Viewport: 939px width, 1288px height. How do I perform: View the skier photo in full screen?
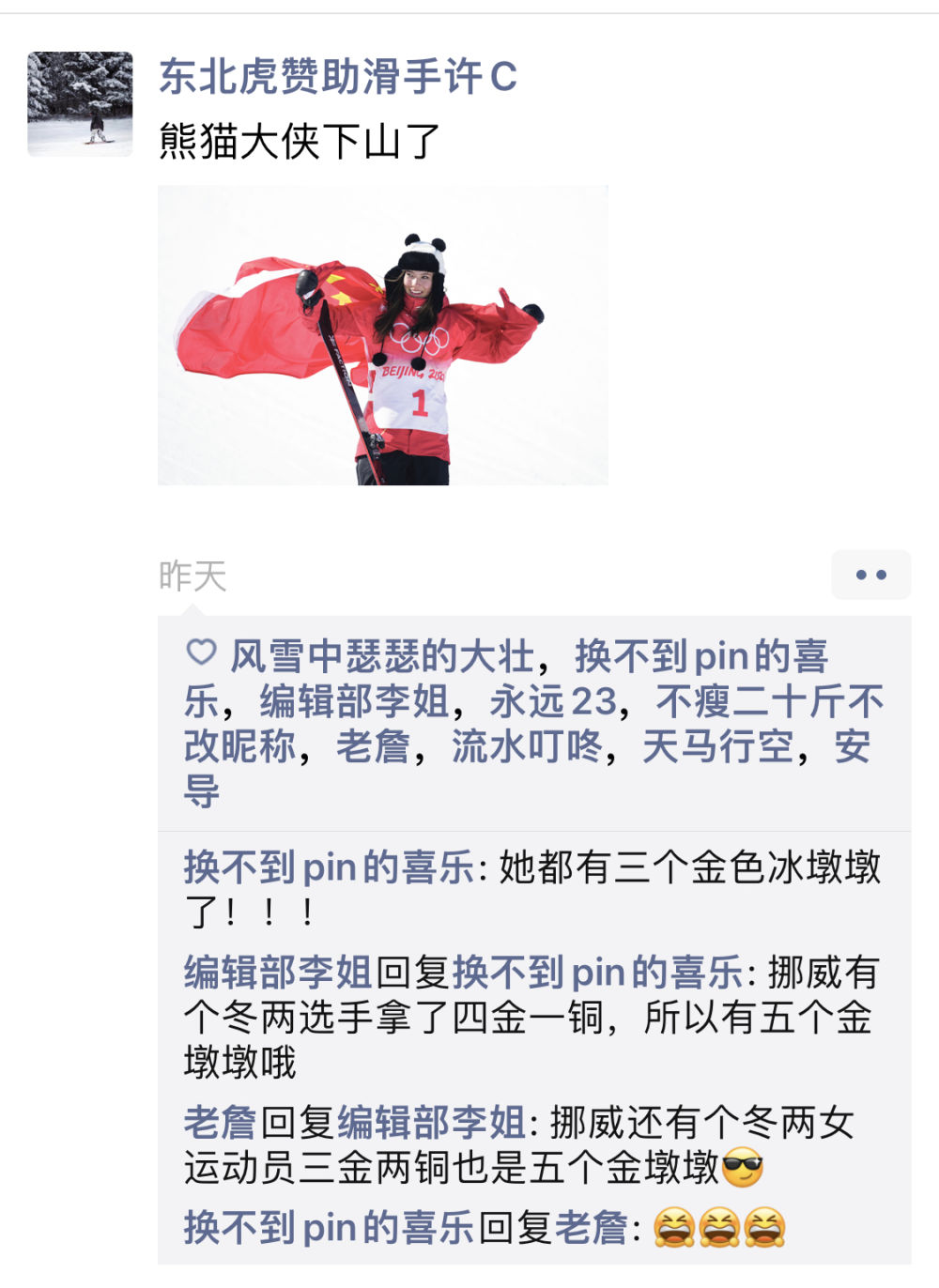[382, 335]
